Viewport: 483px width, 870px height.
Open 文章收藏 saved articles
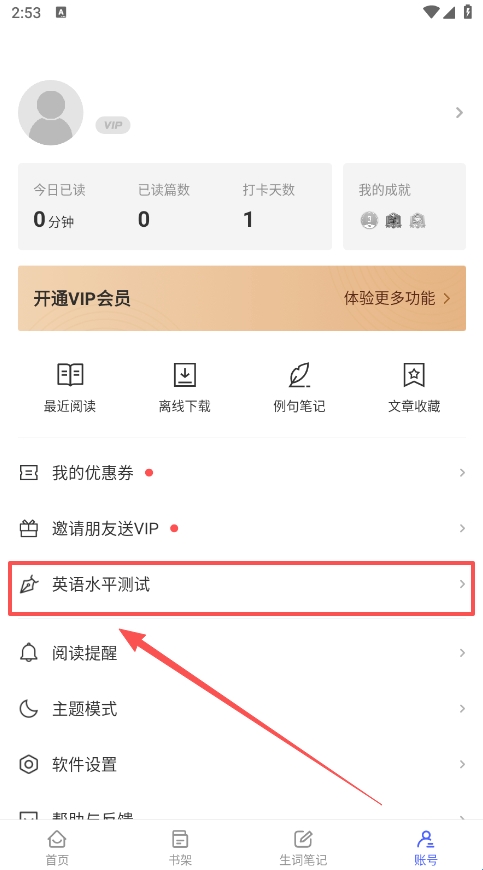414,388
